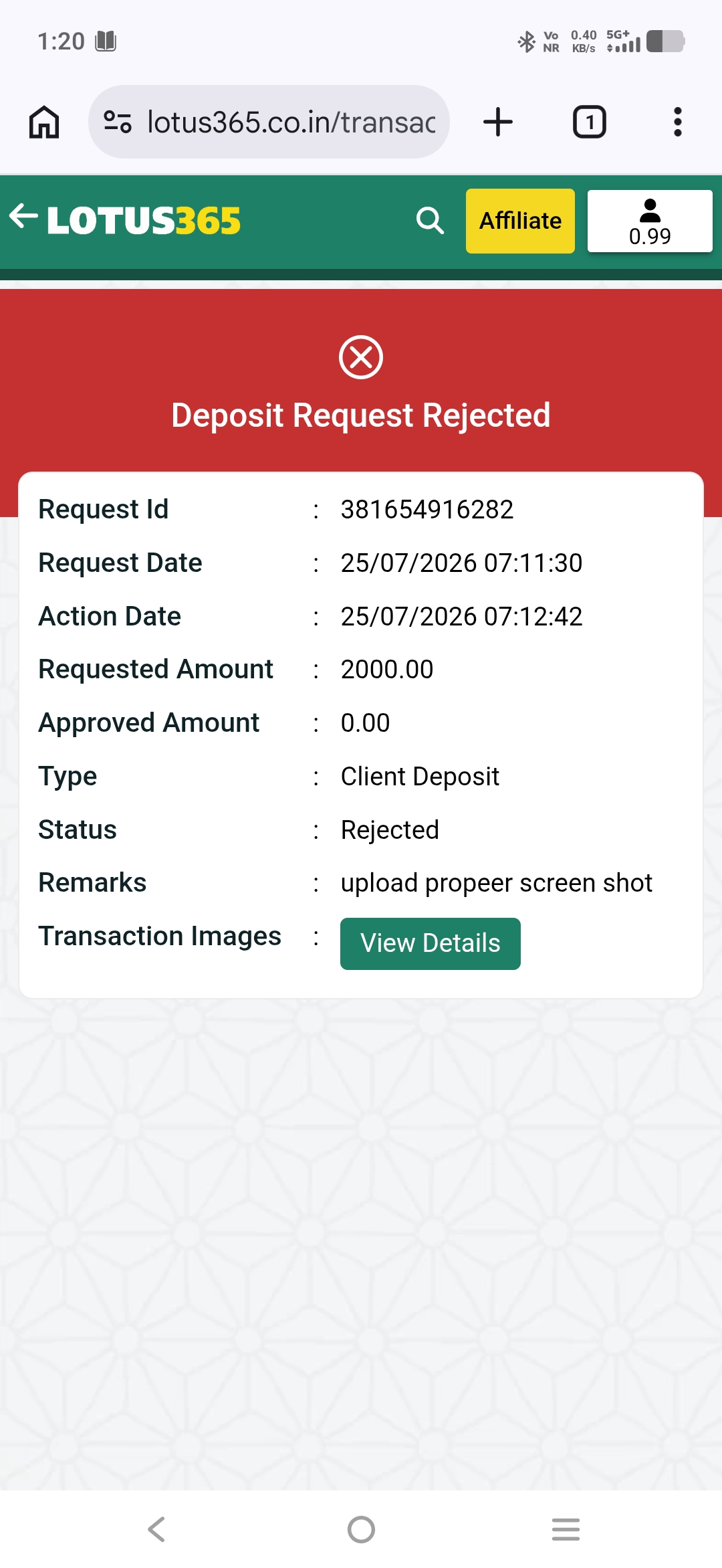This screenshot has width=722, height=1568.
Task: Open the Affiliate button
Action: 520,221
